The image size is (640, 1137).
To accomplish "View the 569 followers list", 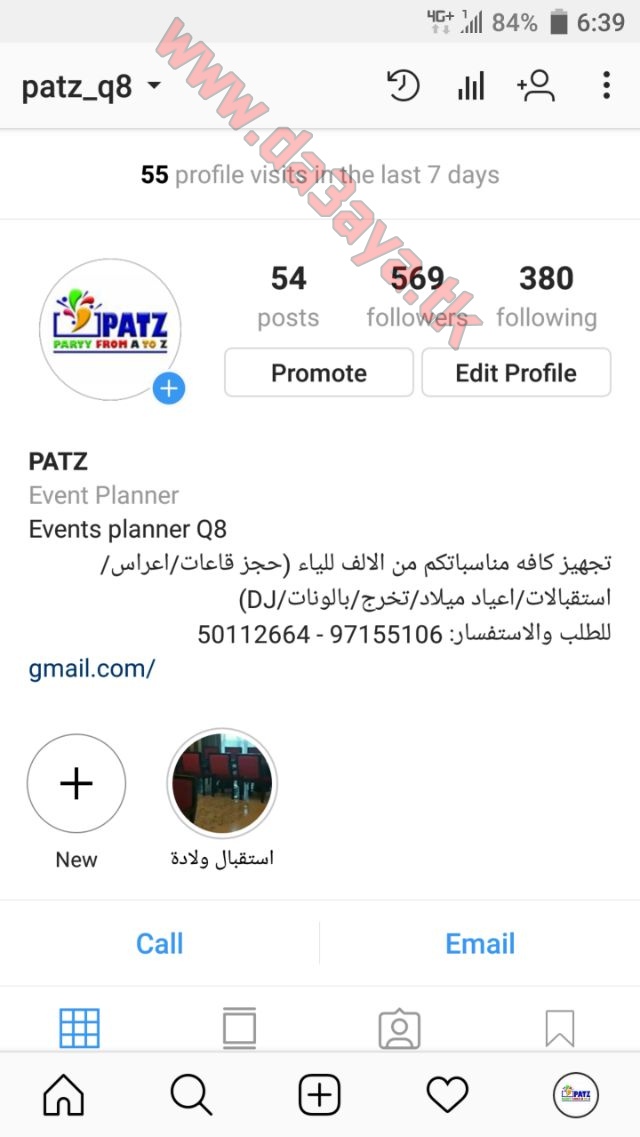I will pyautogui.click(x=417, y=296).
